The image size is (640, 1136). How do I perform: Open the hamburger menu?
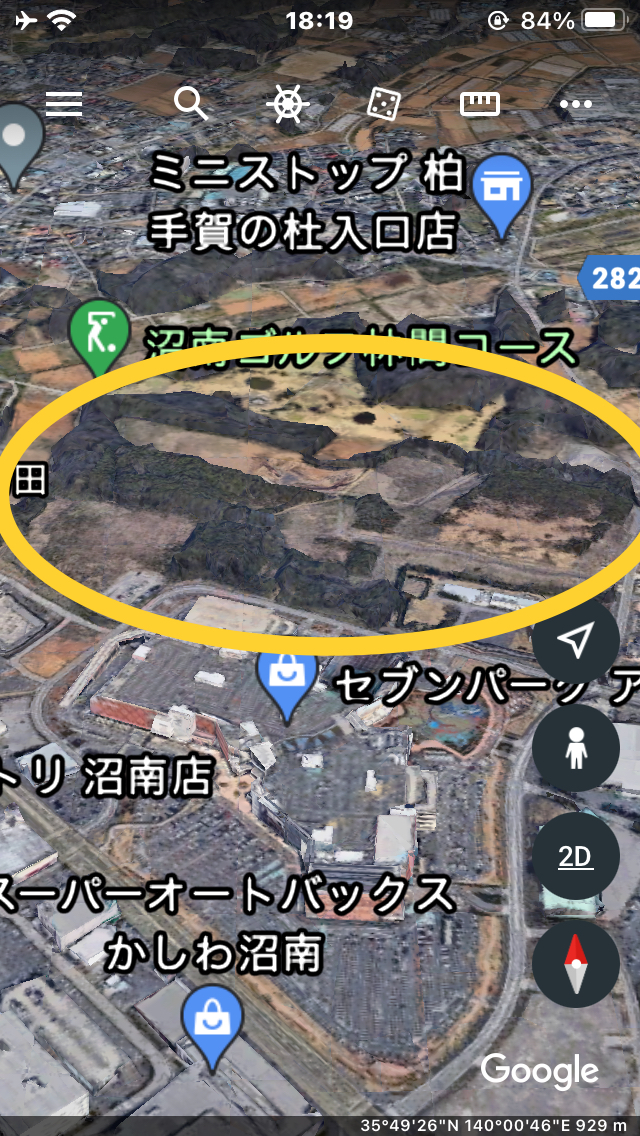(64, 103)
